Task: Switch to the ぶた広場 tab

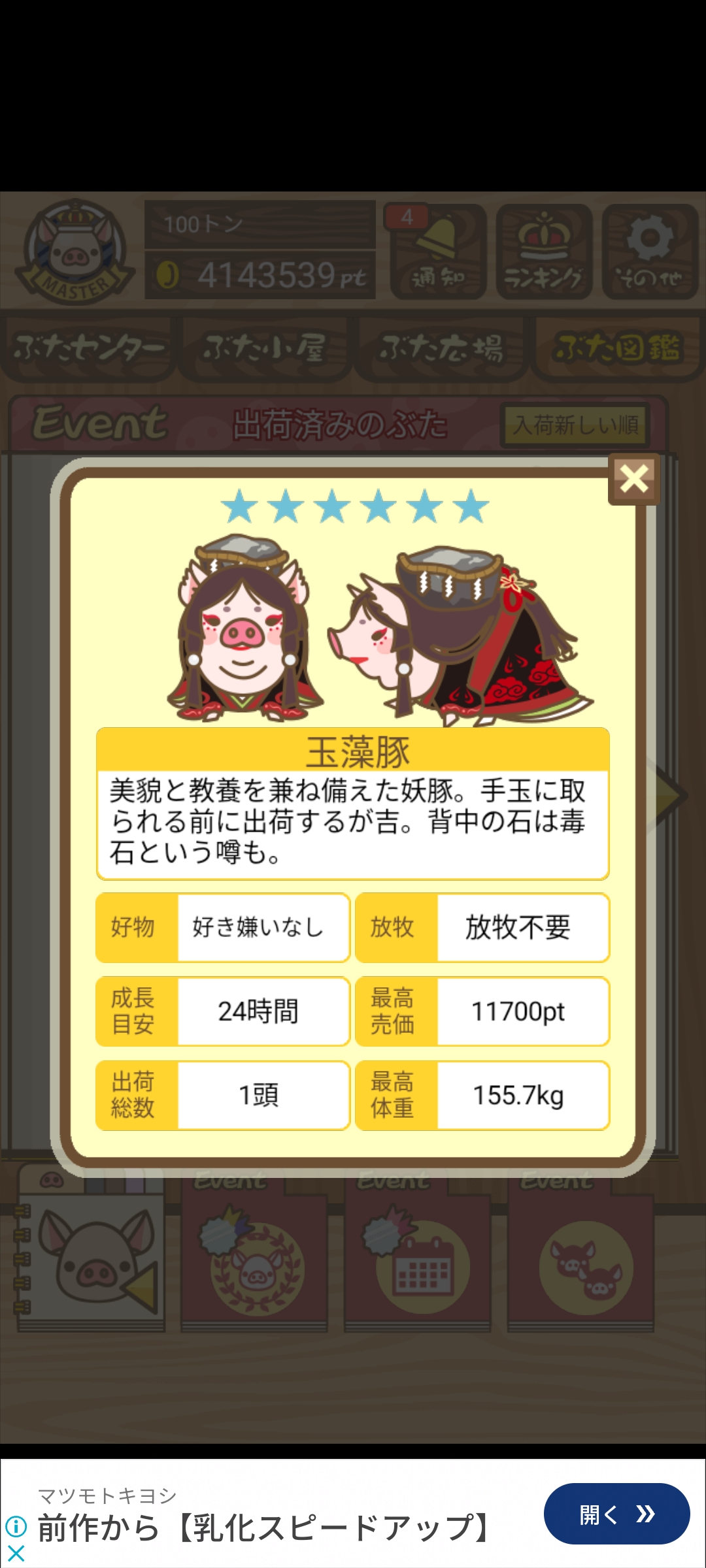Action: tap(441, 348)
